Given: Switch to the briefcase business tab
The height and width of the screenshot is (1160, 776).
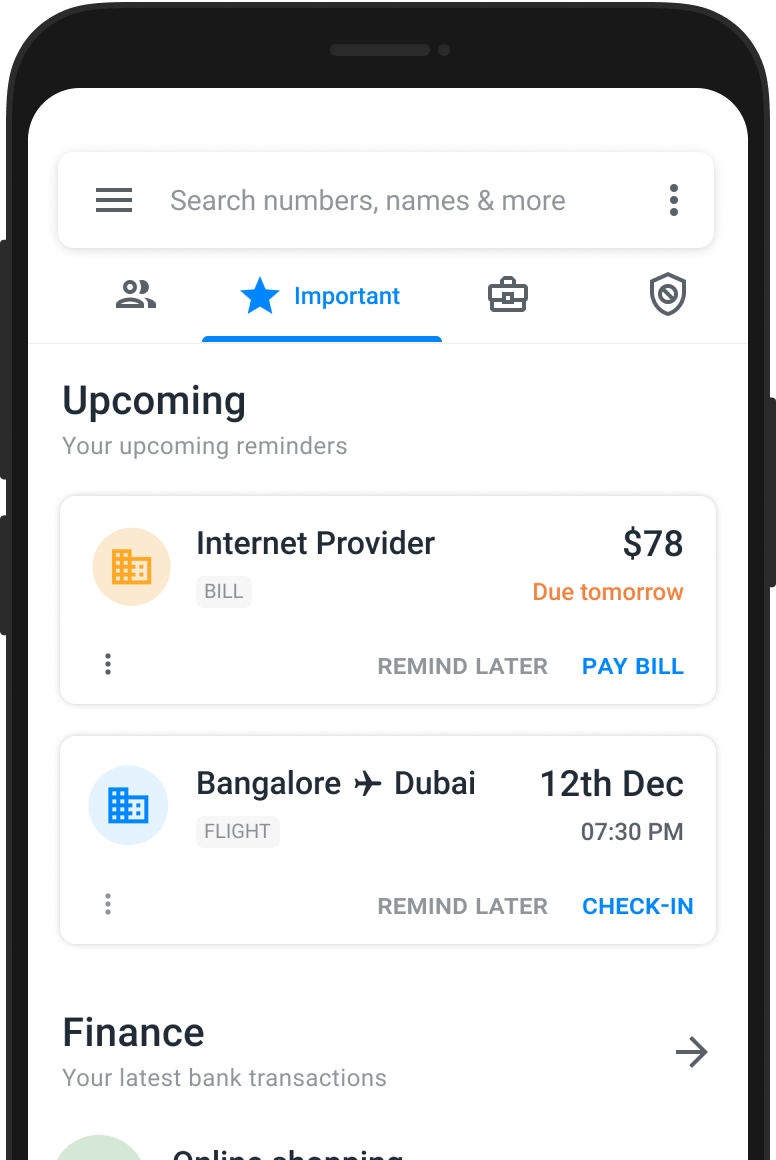Looking at the screenshot, I should click(508, 296).
